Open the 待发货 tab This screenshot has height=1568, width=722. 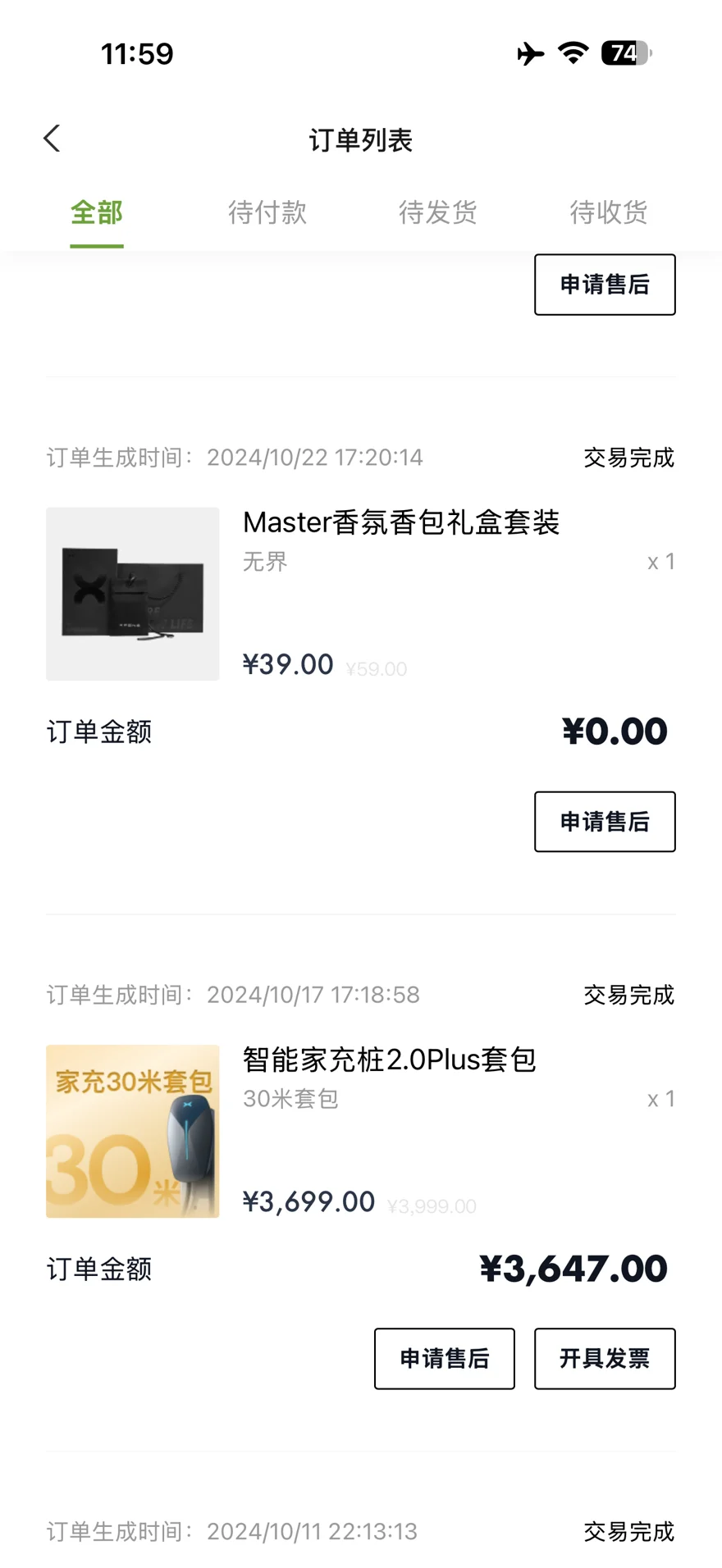coord(438,212)
